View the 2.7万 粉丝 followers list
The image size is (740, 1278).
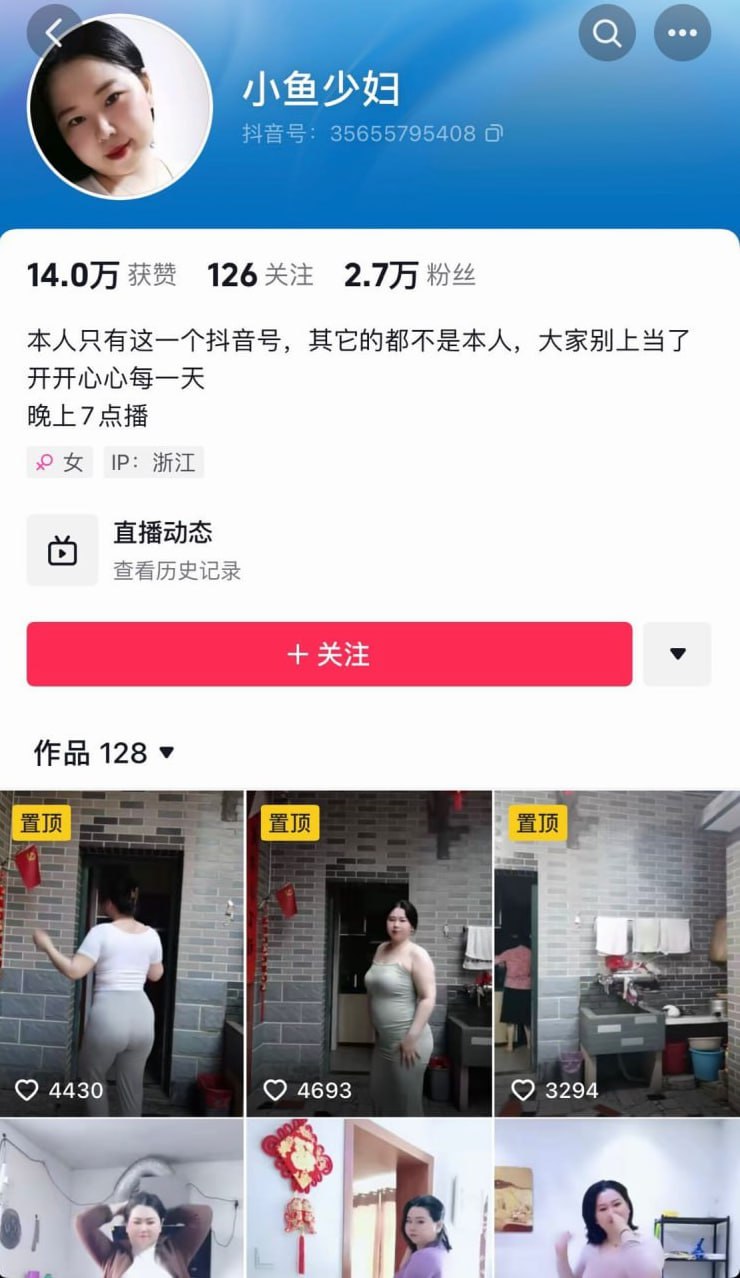pos(409,275)
